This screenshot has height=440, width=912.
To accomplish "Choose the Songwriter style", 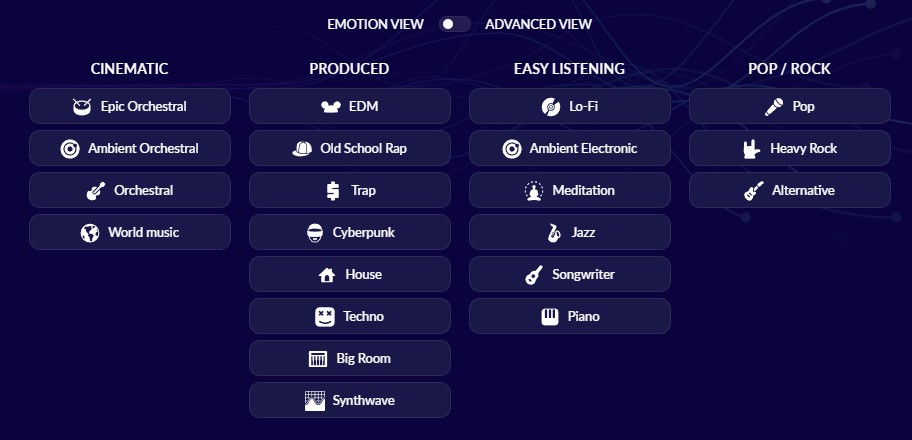I will coord(570,274).
